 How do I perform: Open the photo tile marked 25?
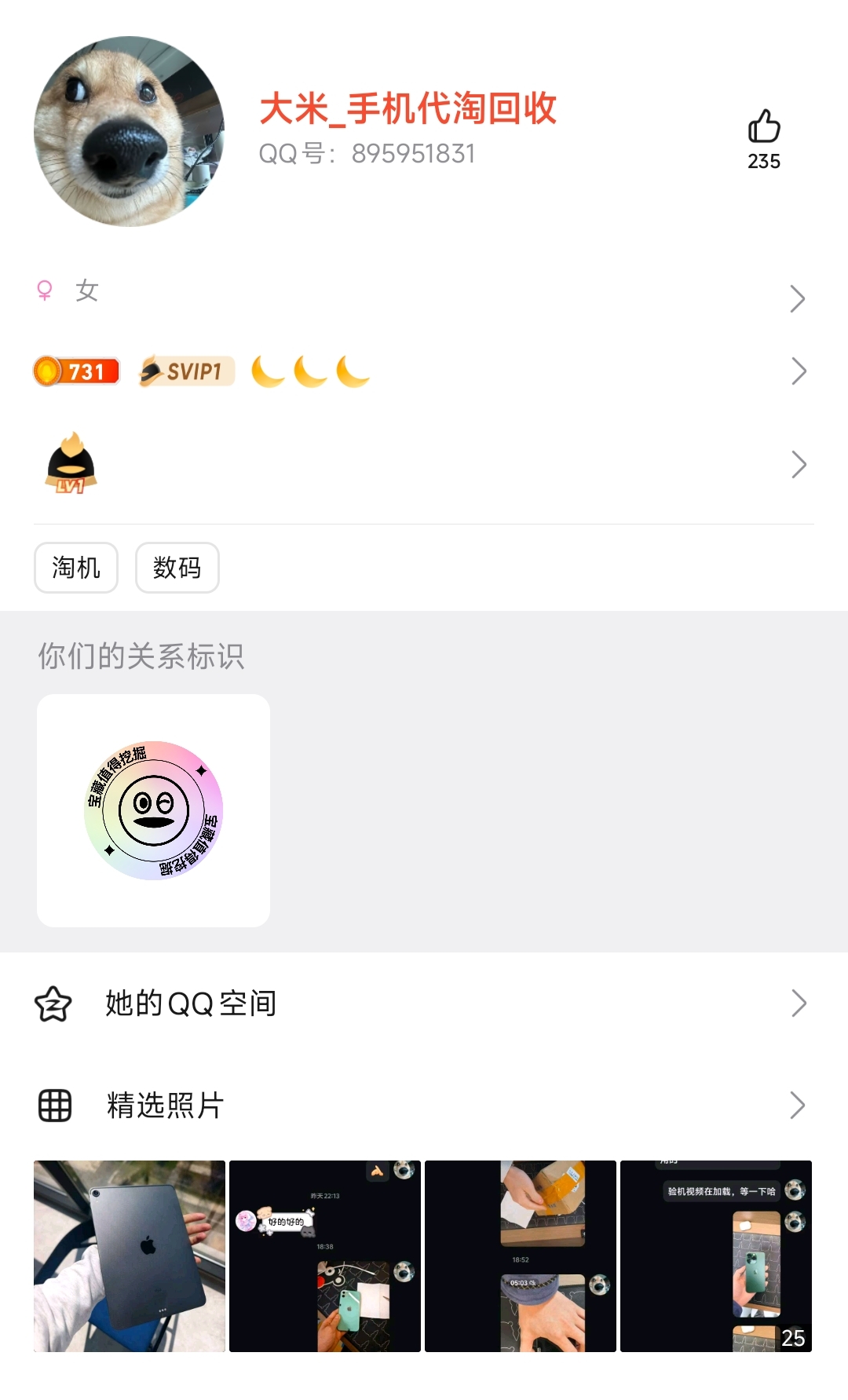click(x=716, y=1256)
